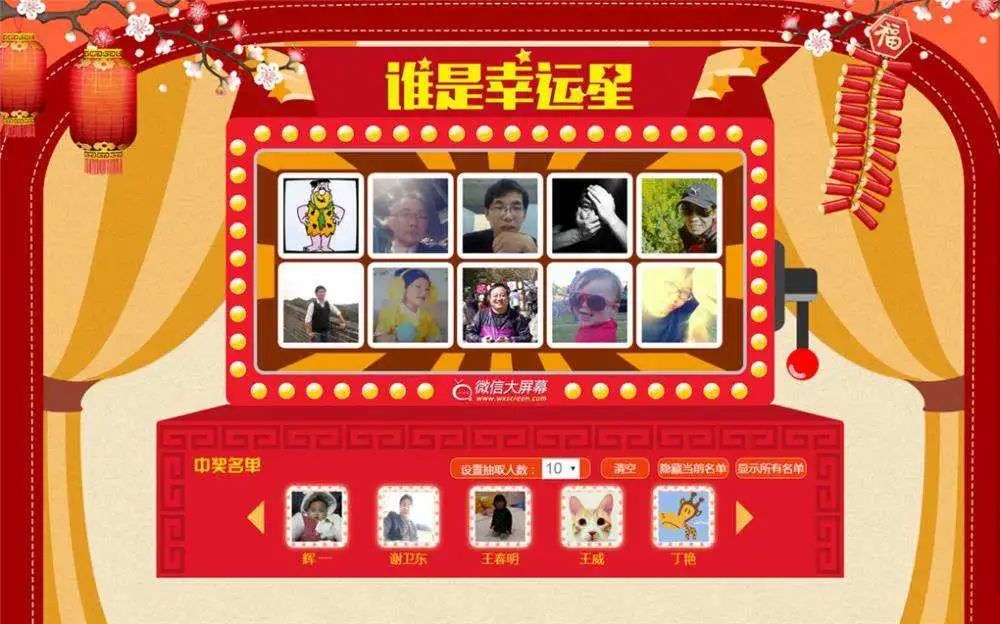The height and width of the screenshot is (624, 1000).
Task: Open the 设置抽取人数 dropdown showing 10
Action: click(x=561, y=468)
